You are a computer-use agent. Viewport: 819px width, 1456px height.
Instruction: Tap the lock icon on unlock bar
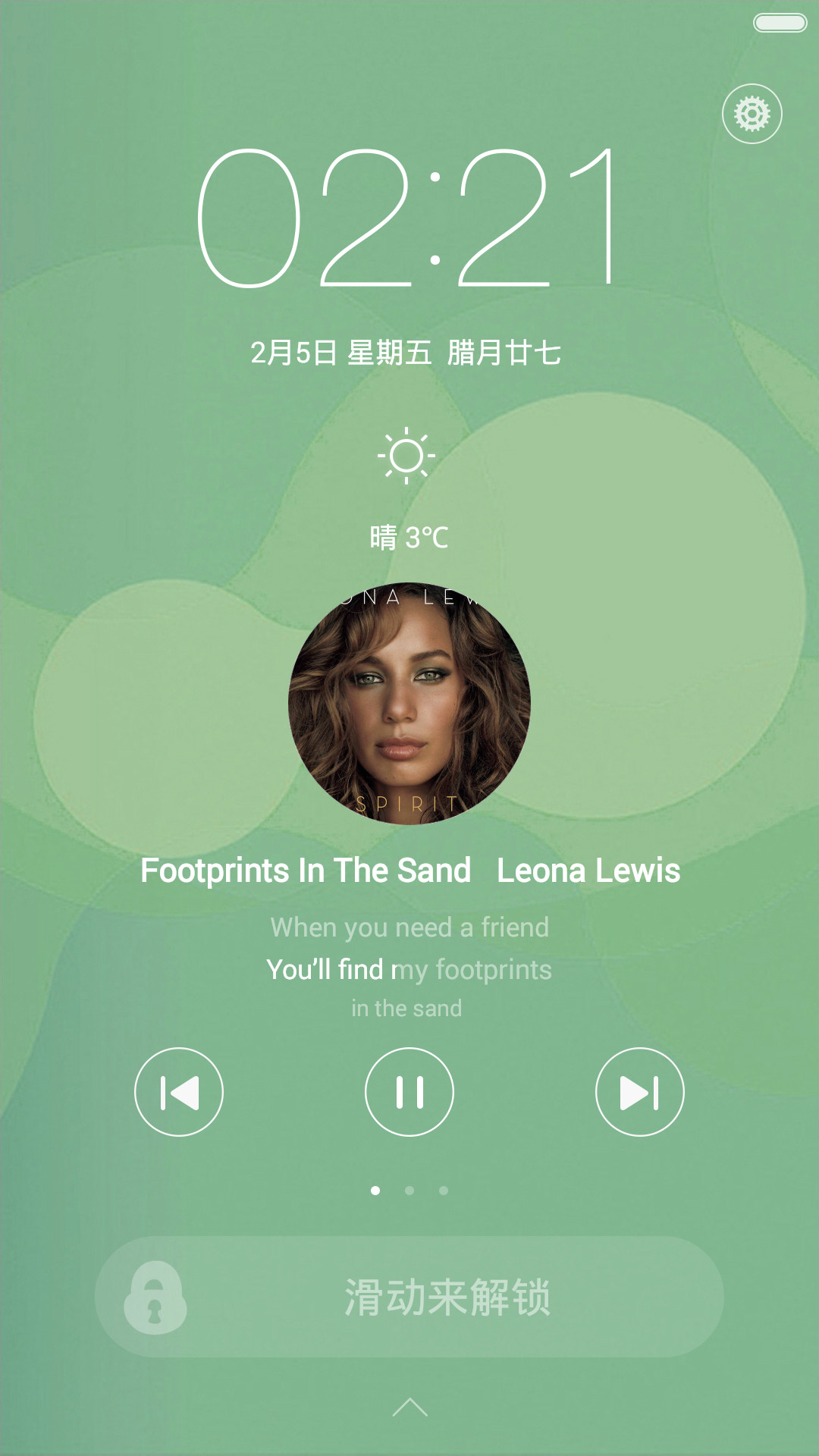pyautogui.click(x=155, y=1298)
